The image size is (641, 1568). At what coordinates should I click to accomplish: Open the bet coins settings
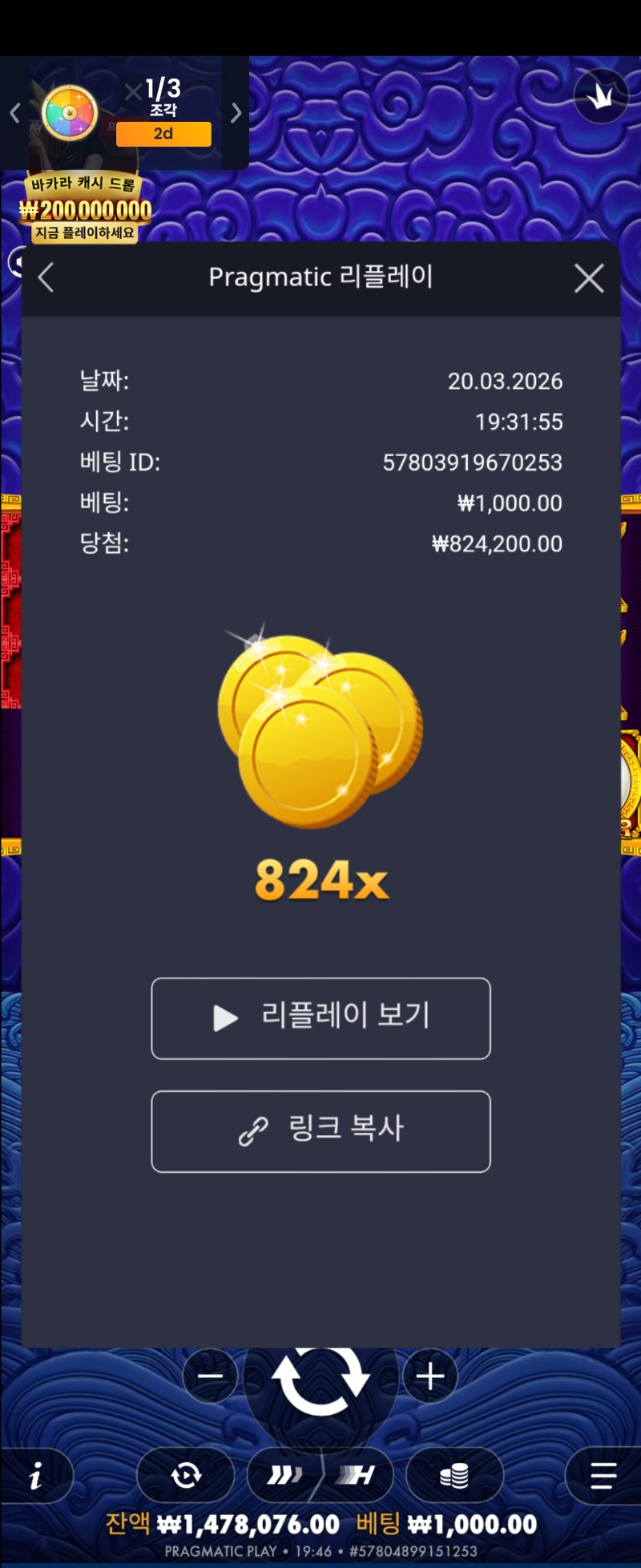tap(454, 1476)
